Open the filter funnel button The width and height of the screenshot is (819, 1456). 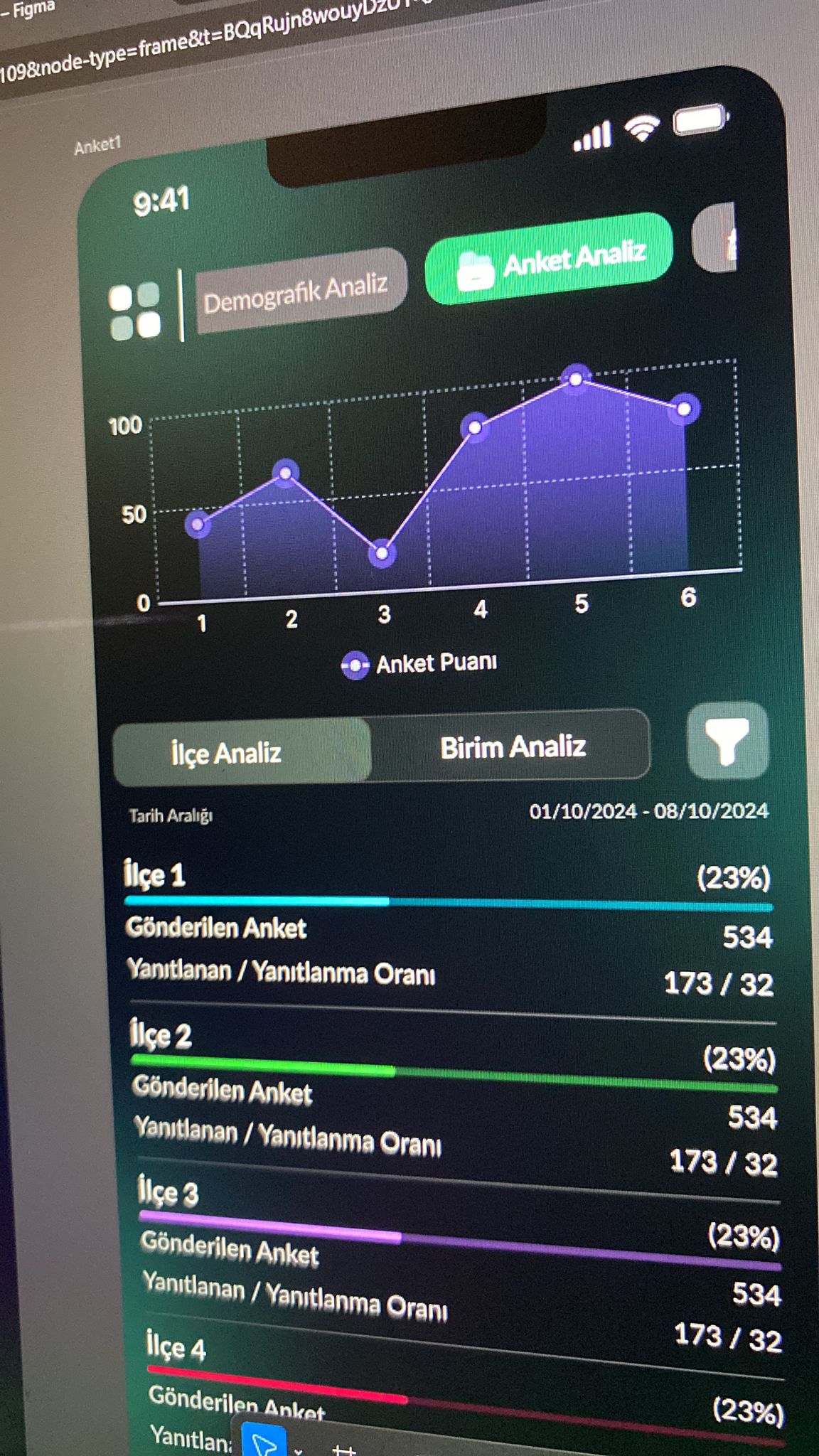[727, 740]
